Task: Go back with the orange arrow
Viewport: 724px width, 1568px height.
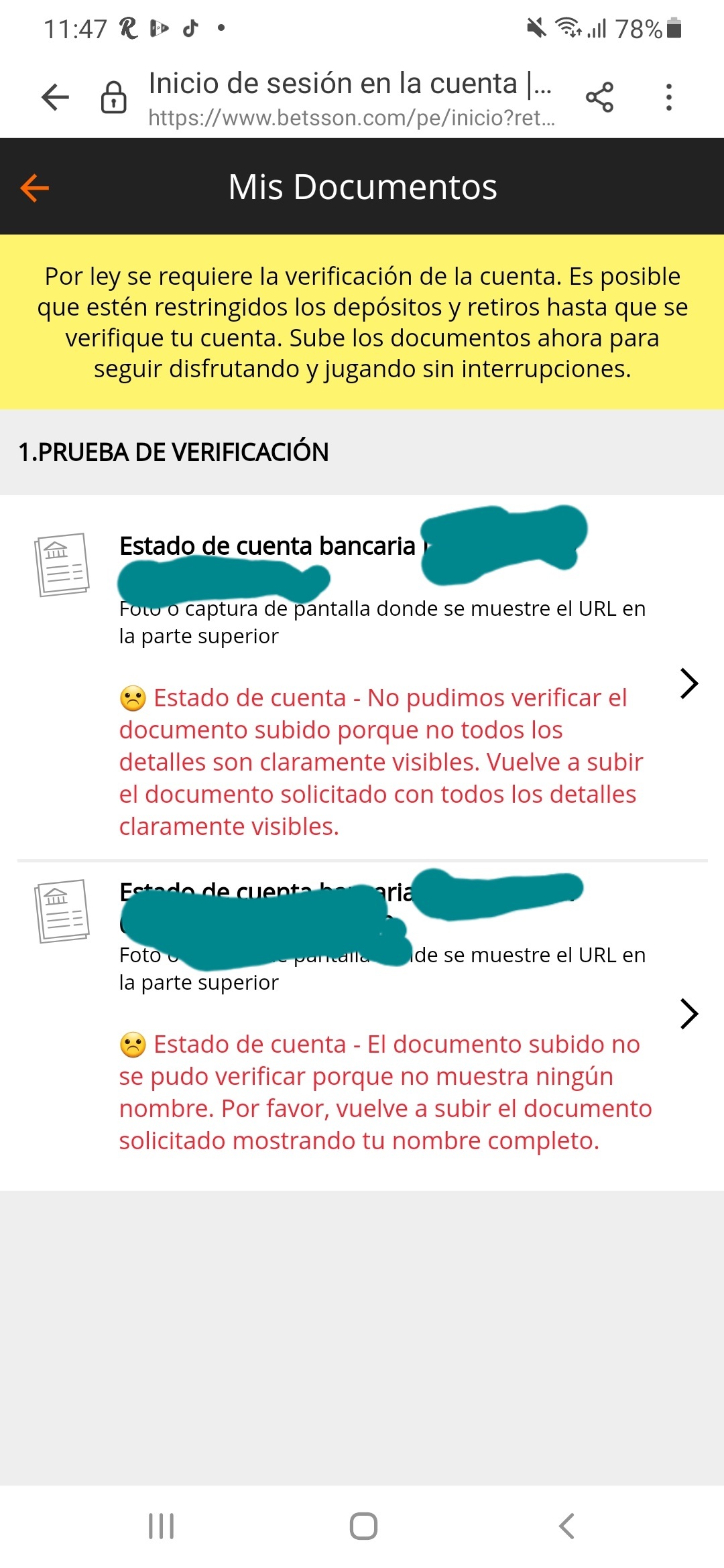Action: [x=35, y=188]
